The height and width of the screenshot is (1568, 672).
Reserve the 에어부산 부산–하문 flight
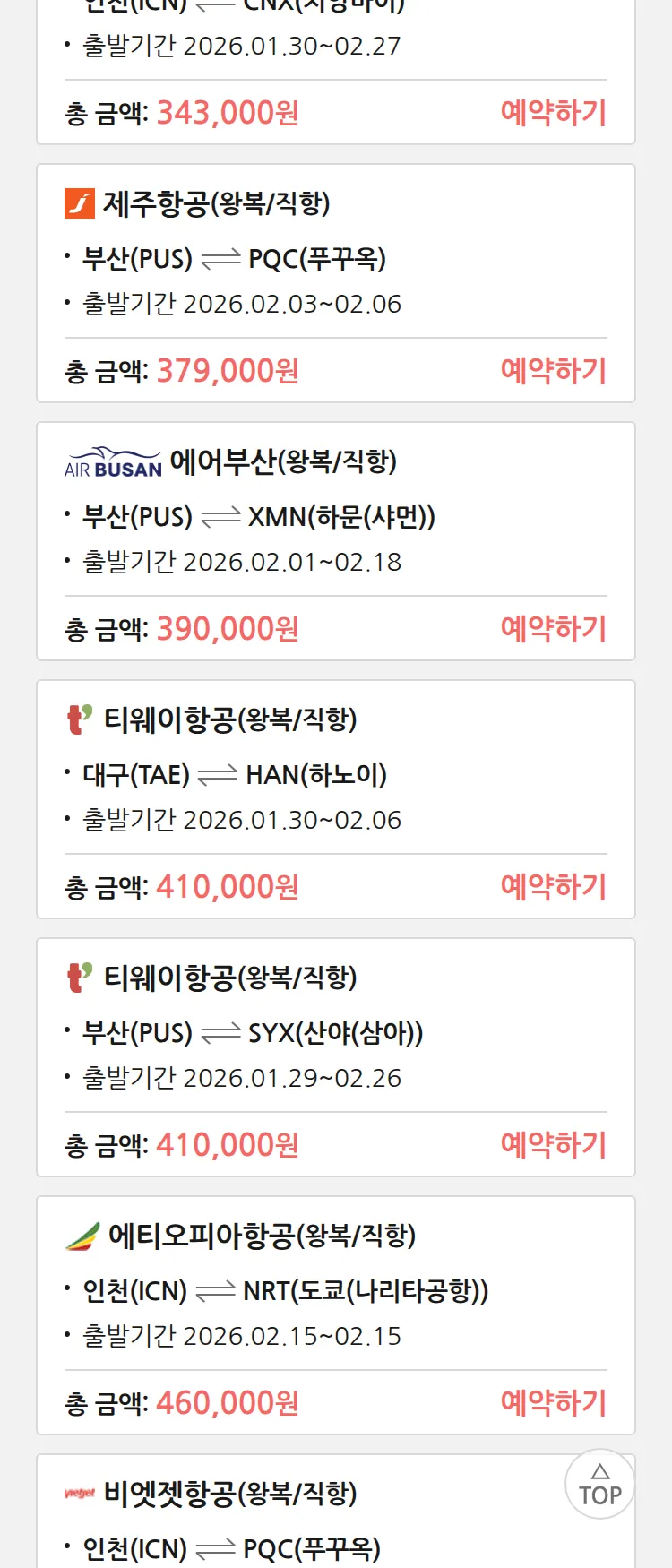pyautogui.click(x=553, y=629)
